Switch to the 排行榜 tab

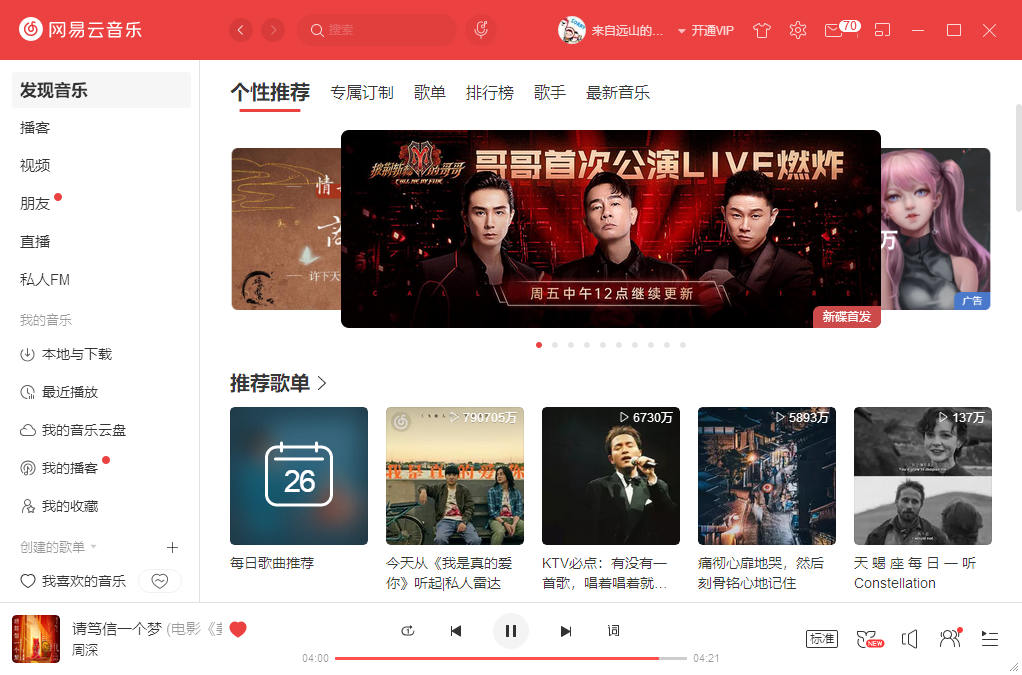point(490,93)
